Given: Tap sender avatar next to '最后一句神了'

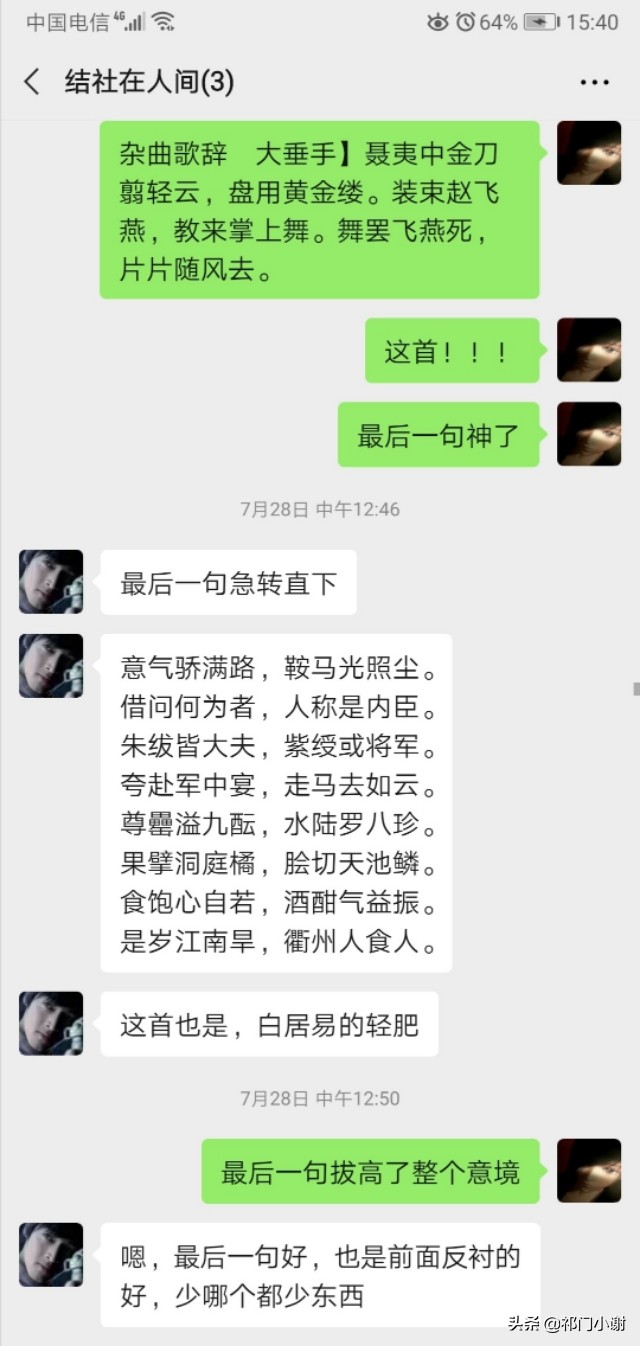Looking at the screenshot, I should (x=589, y=434).
